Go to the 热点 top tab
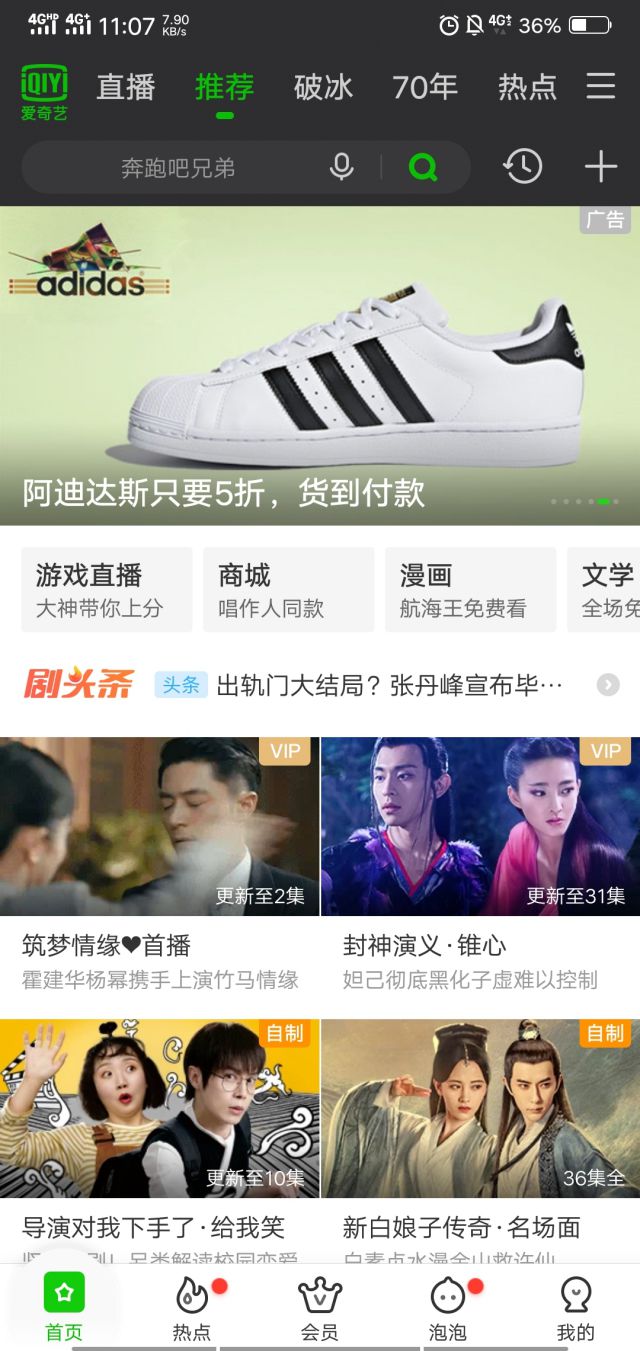Image resolution: width=640 pixels, height=1351 pixels. pyautogui.click(x=527, y=87)
